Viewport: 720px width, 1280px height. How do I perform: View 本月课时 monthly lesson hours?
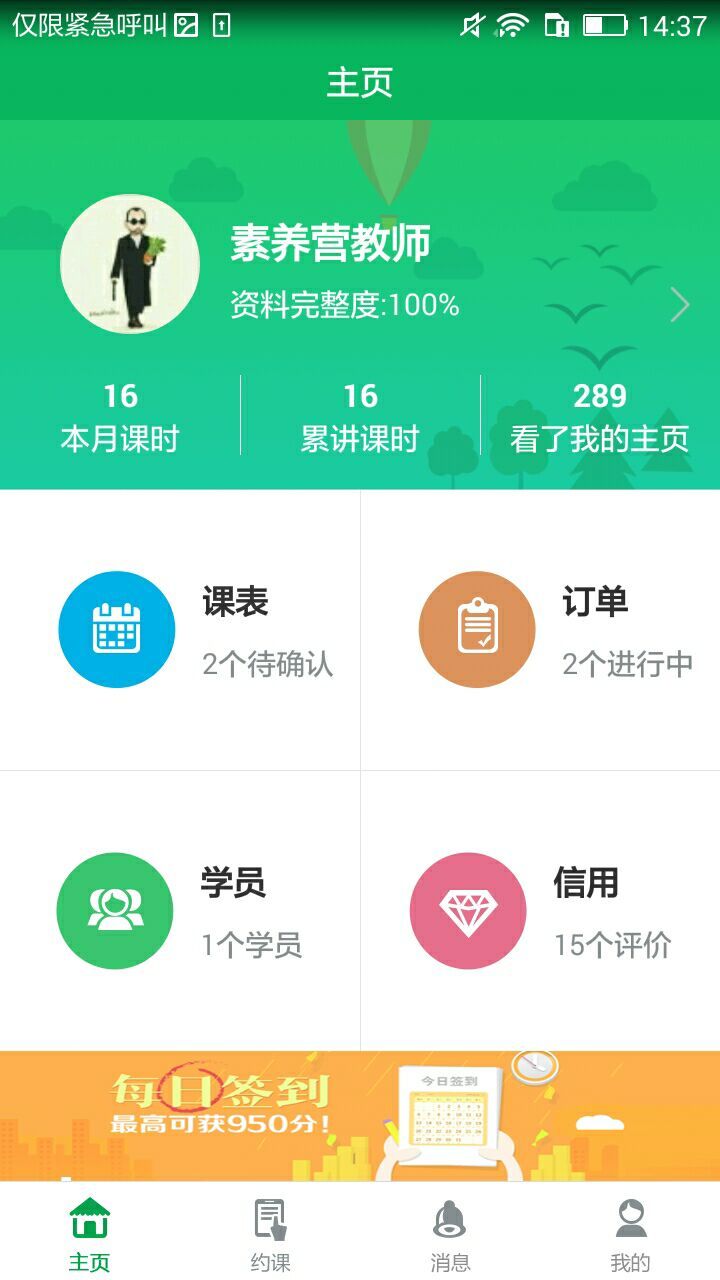(120, 417)
